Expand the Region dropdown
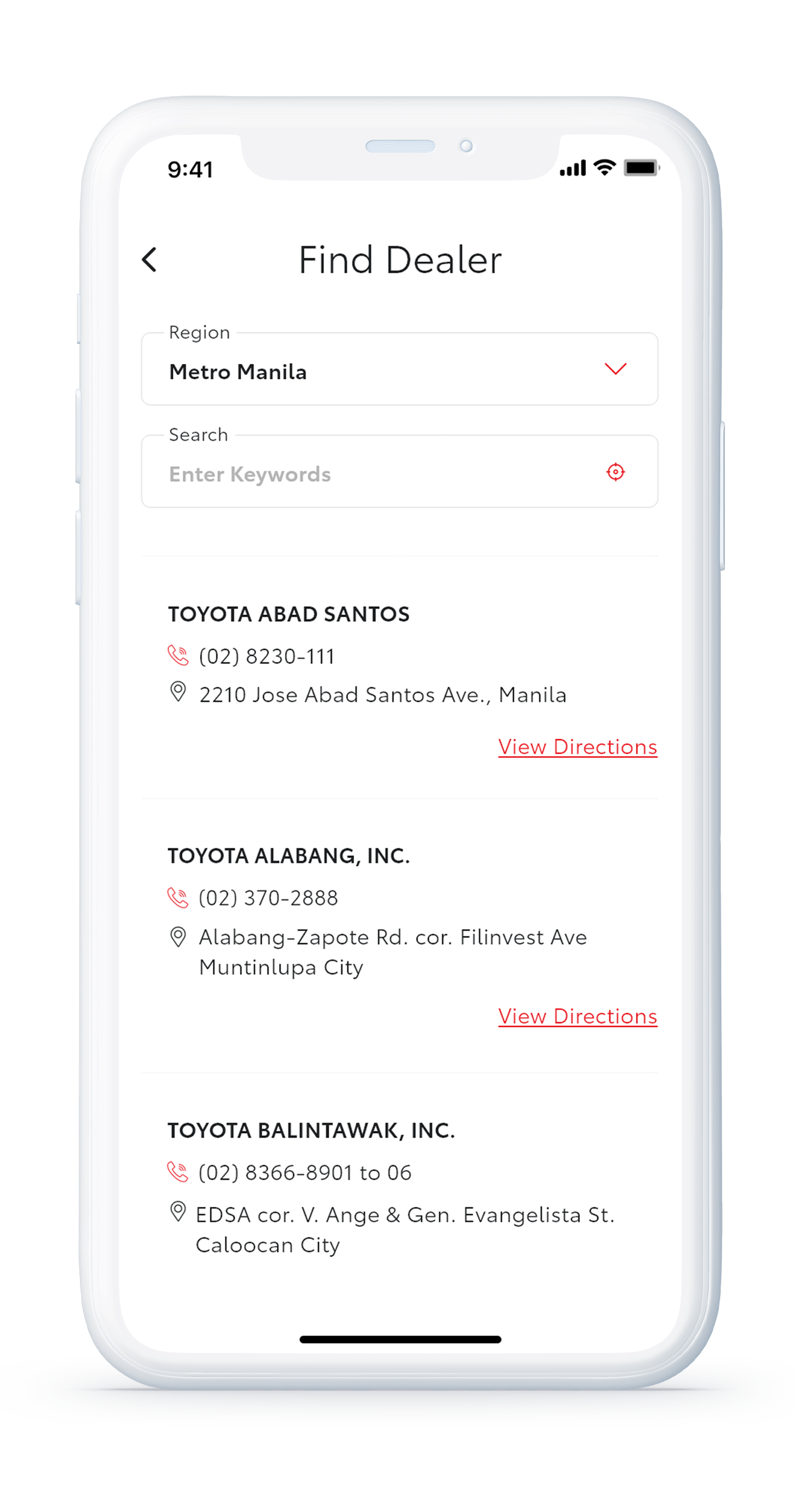 click(615, 369)
